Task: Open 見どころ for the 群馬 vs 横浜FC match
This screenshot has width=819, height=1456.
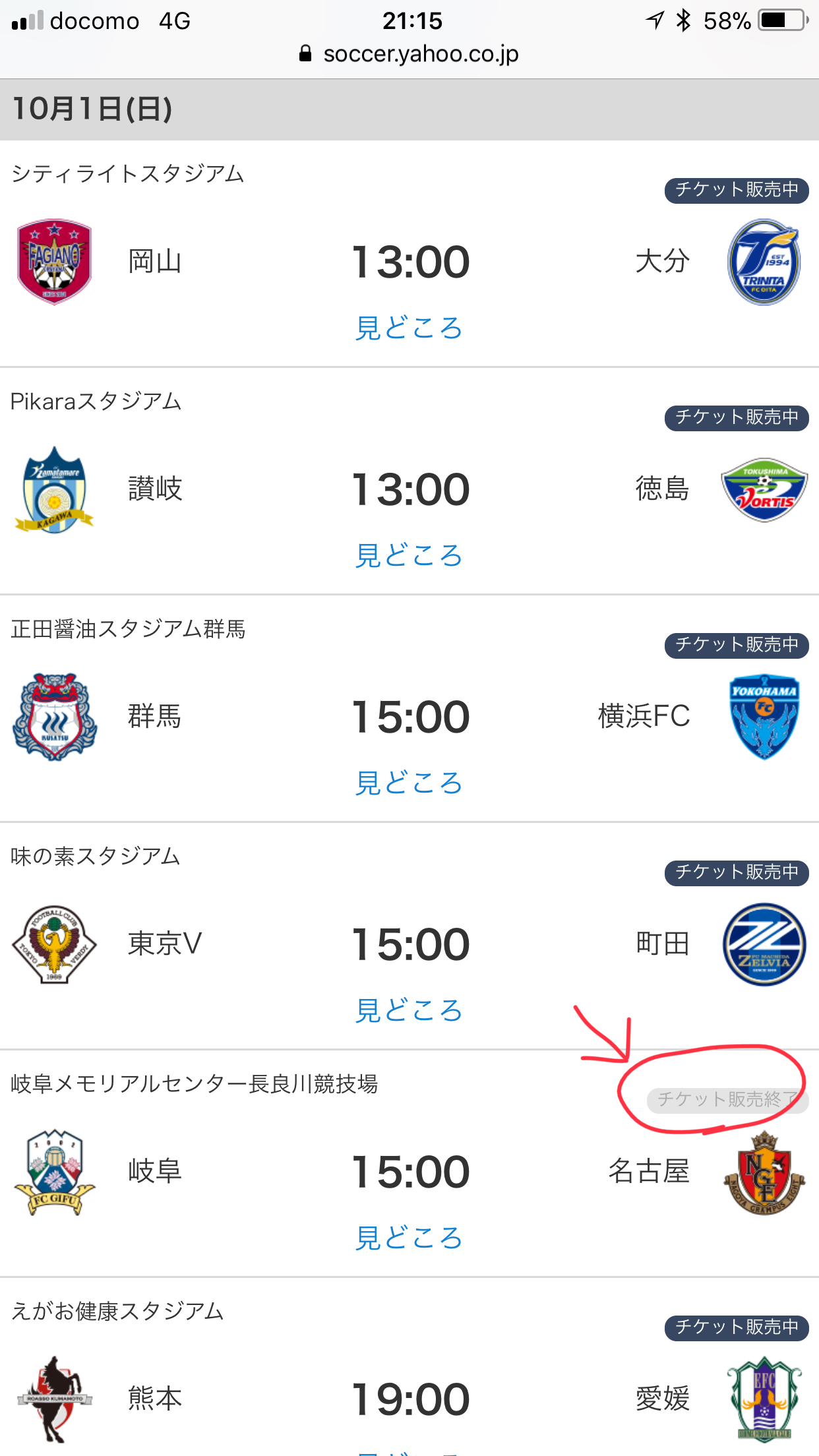Action: (409, 783)
